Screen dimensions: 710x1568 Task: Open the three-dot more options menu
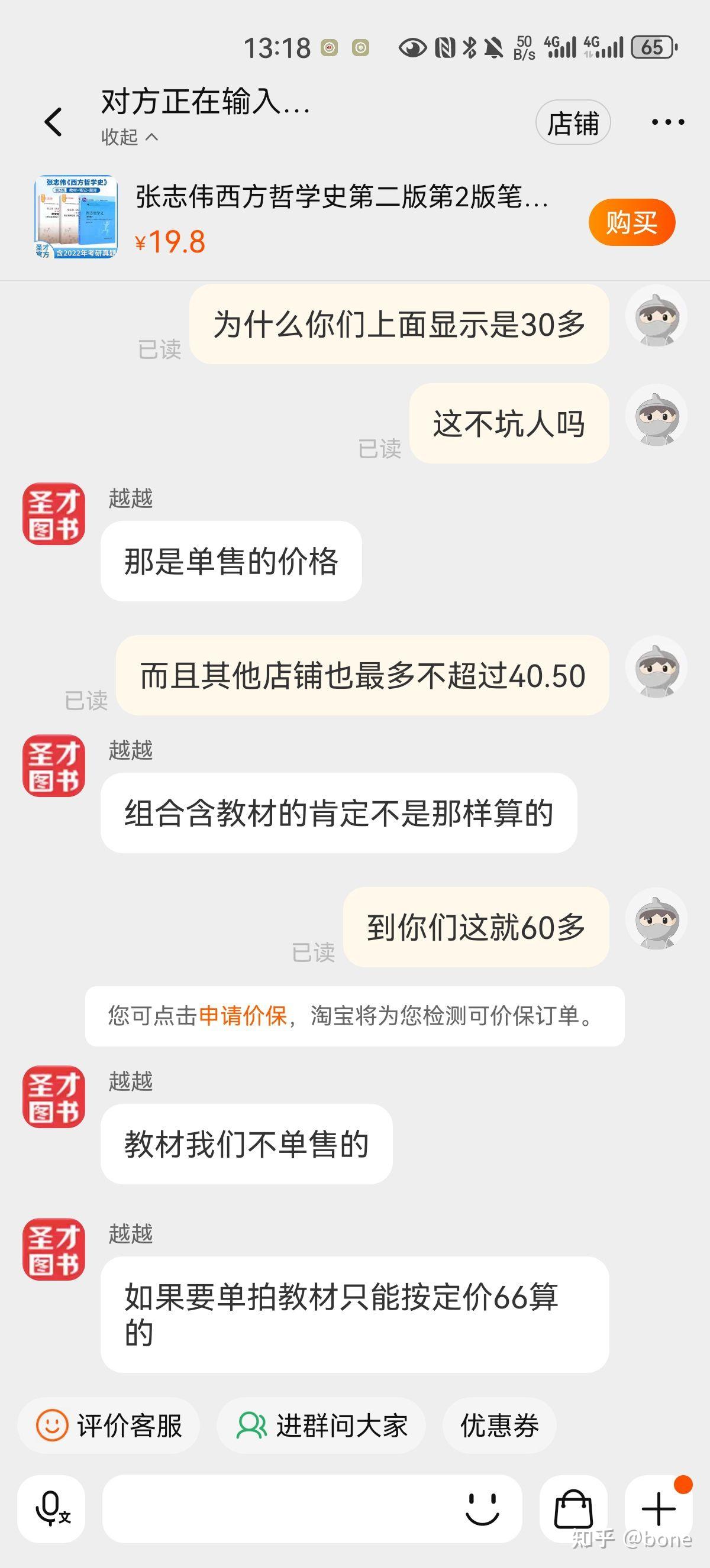[667, 121]
